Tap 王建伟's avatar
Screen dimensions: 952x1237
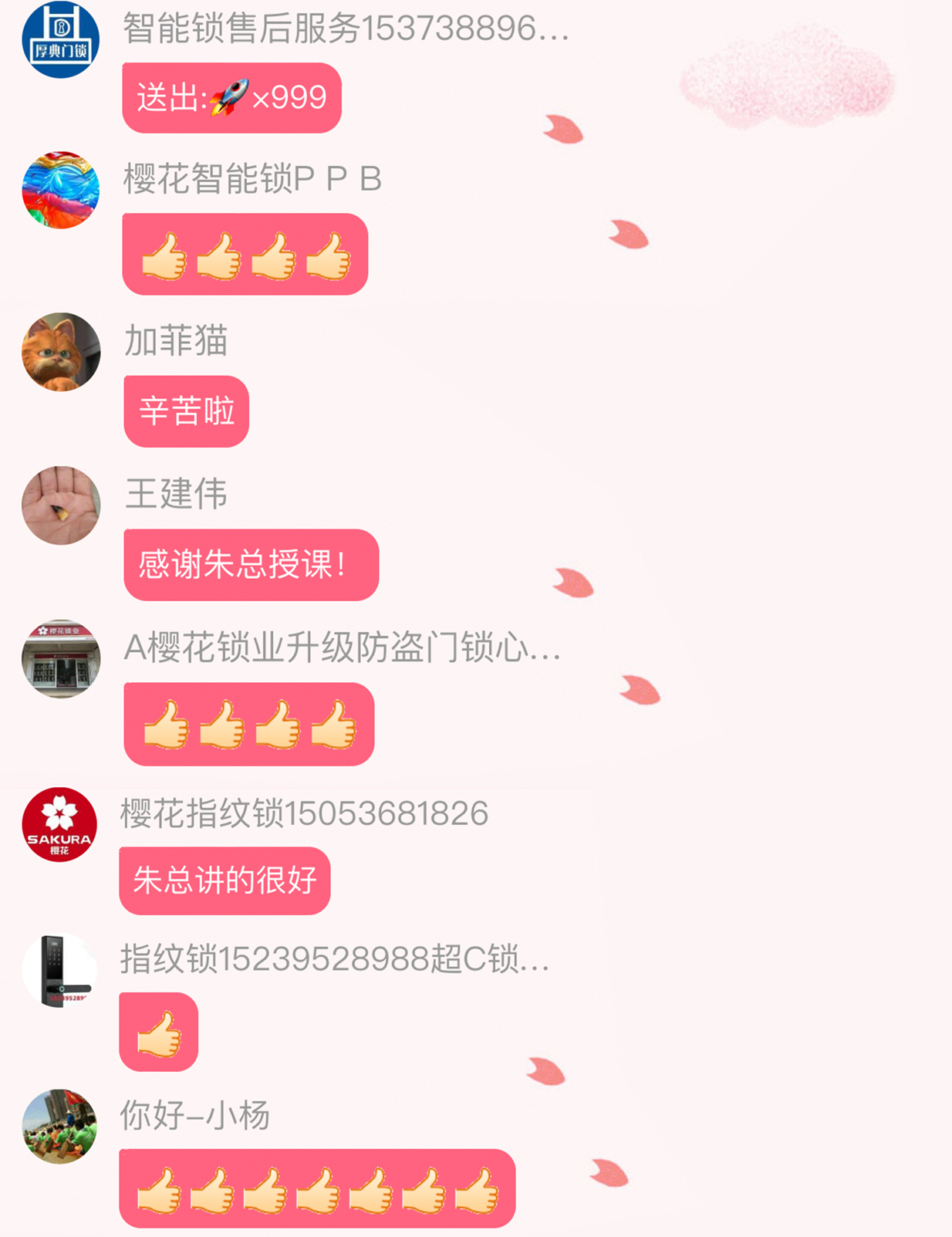61,505
